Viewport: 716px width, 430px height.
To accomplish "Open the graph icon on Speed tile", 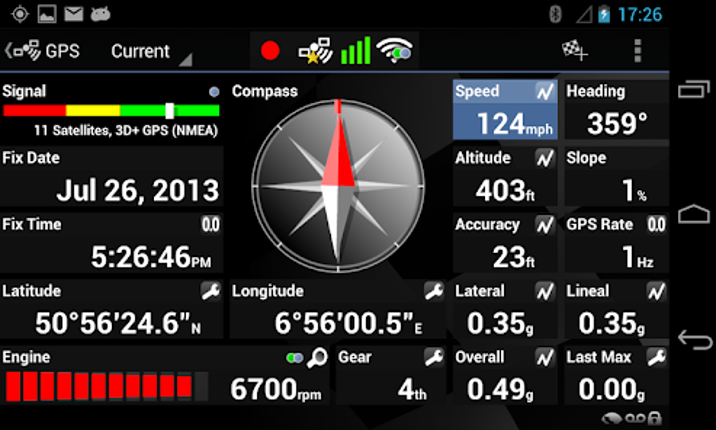I will click(545, 91).
